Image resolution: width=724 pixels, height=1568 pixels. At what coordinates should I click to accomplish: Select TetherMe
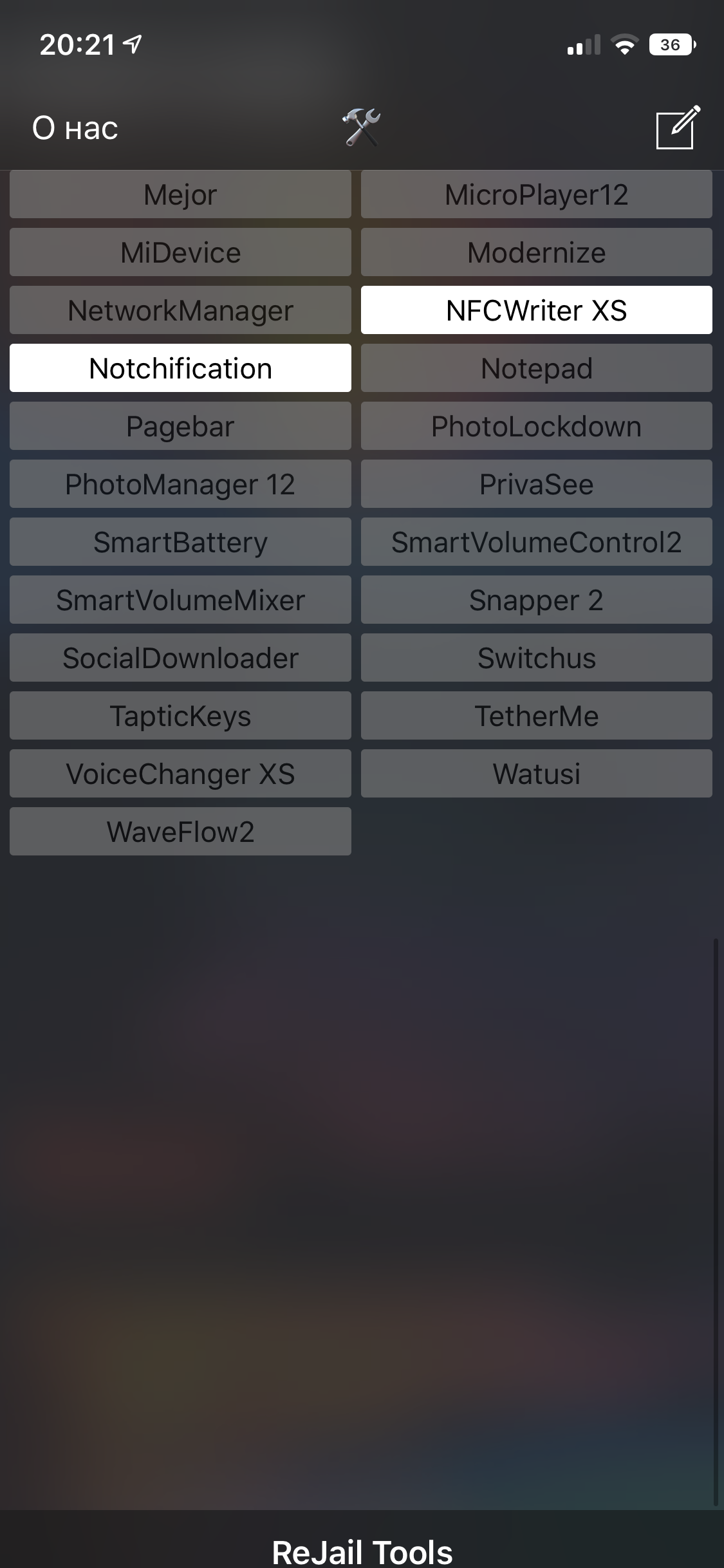pos(536,716)
